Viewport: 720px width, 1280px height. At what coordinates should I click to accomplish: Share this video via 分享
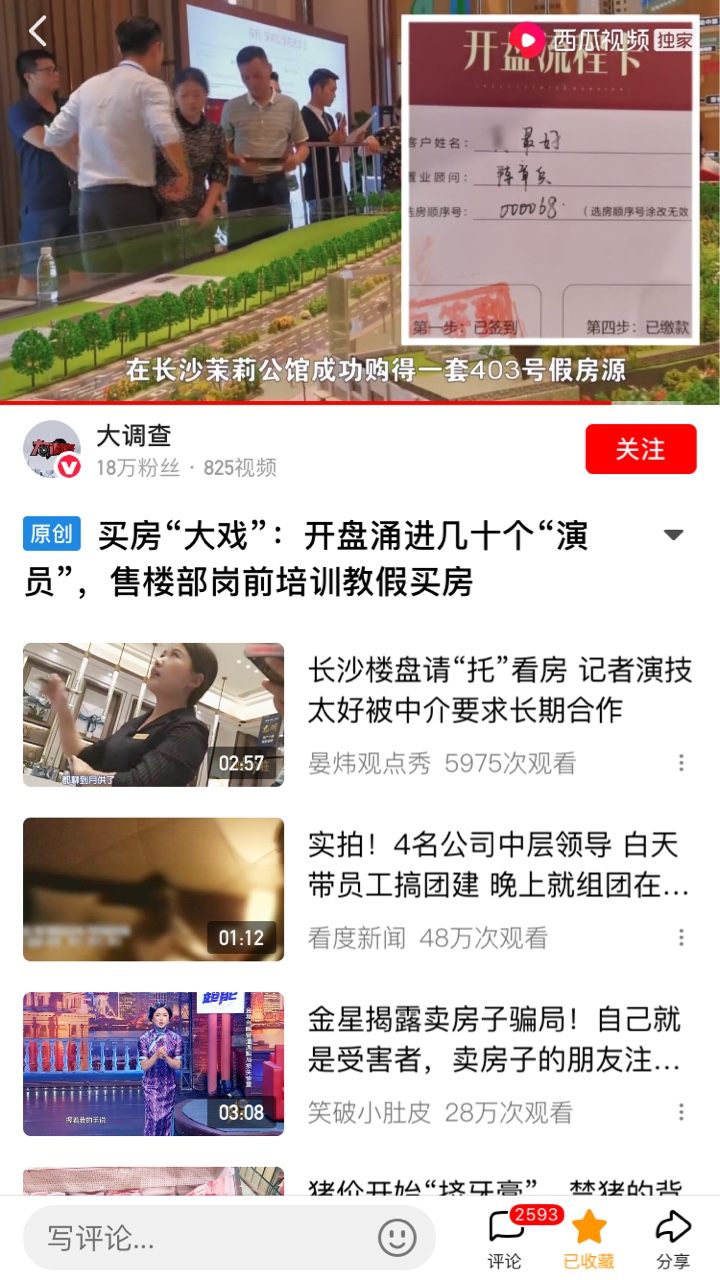tap(673, 1238)
